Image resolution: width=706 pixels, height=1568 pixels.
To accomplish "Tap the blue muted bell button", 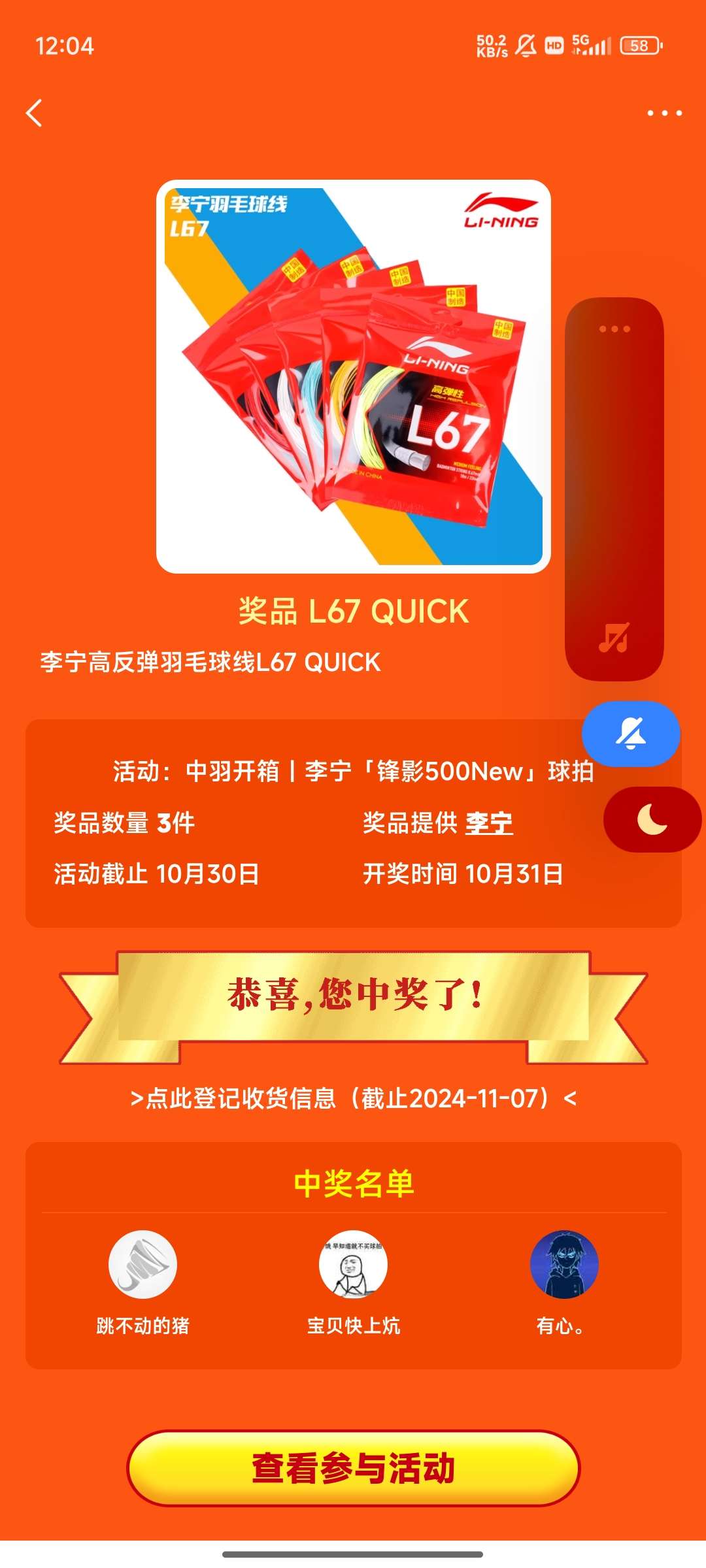I will (x=631, y=734).
